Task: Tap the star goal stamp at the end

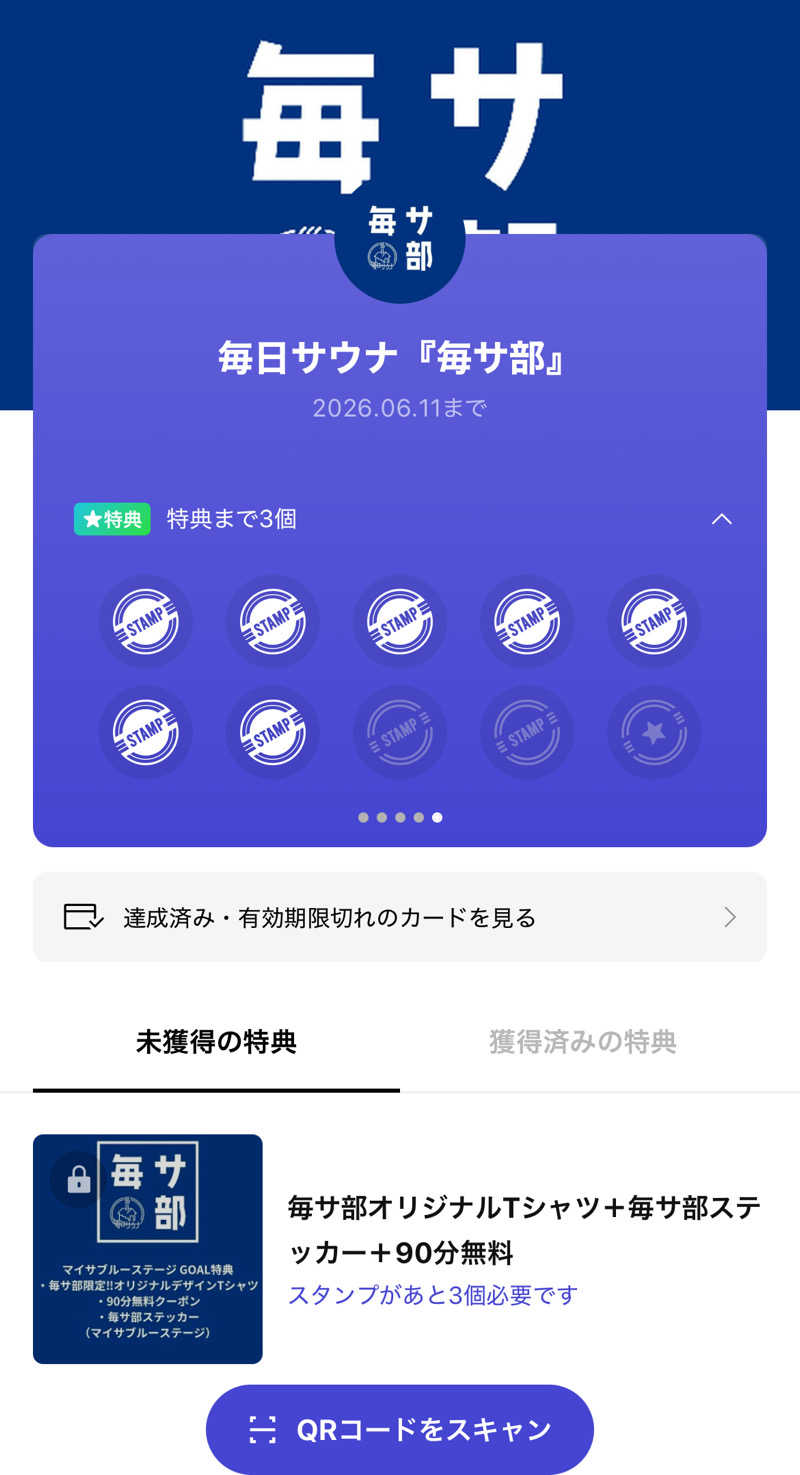Action: pyautogui.click(x=654, y=732)
